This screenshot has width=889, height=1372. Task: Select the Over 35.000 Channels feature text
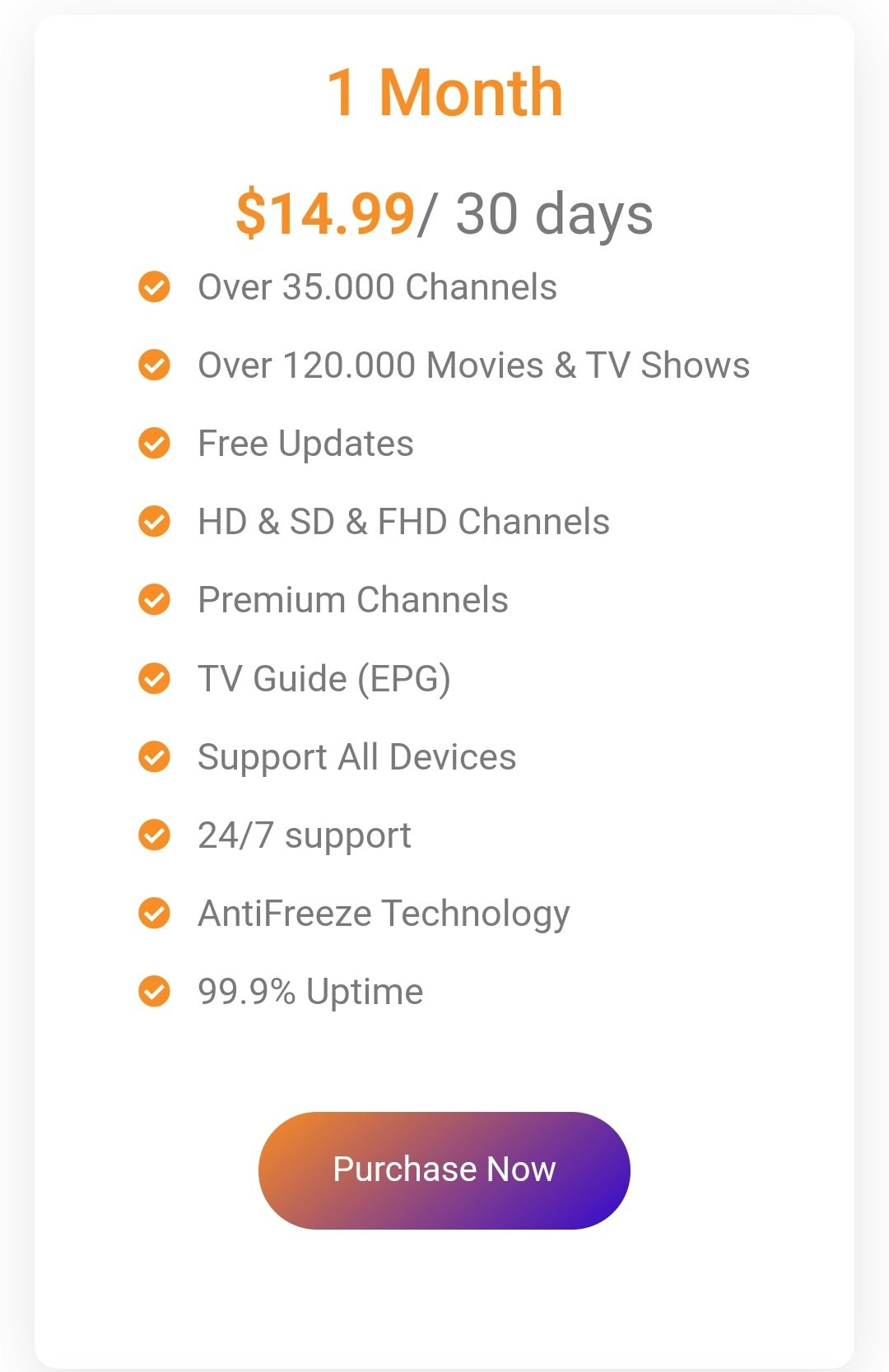(377, 288)
